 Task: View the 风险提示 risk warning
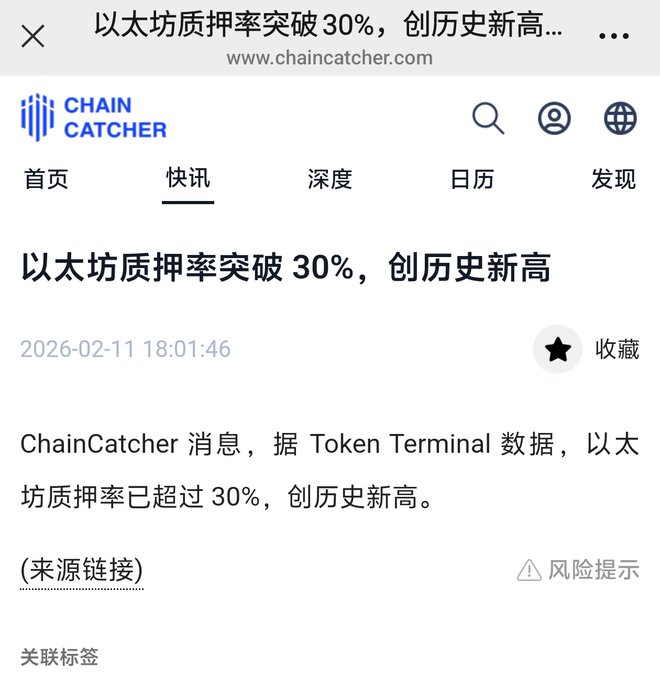click(578, 570)
